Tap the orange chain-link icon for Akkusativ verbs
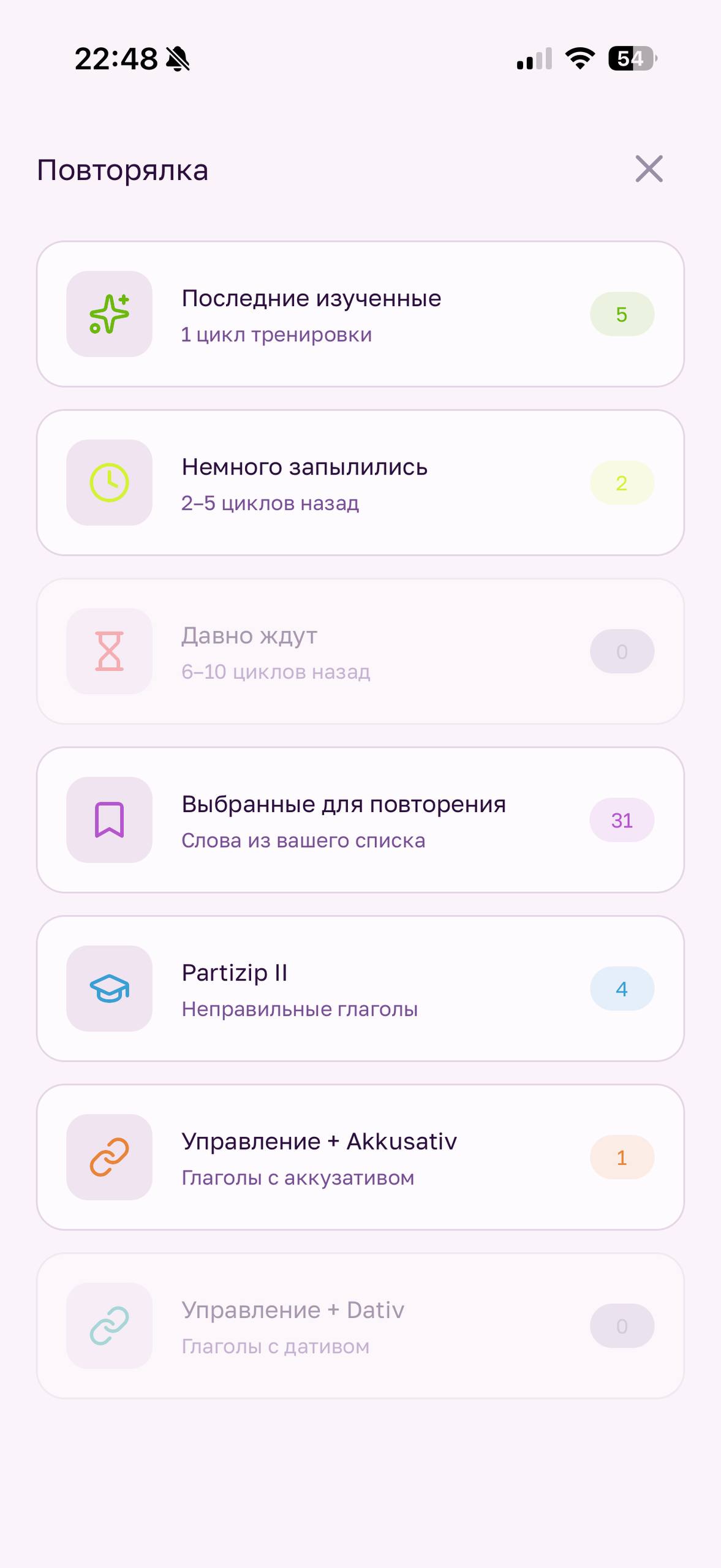 tap(110, 1158)
